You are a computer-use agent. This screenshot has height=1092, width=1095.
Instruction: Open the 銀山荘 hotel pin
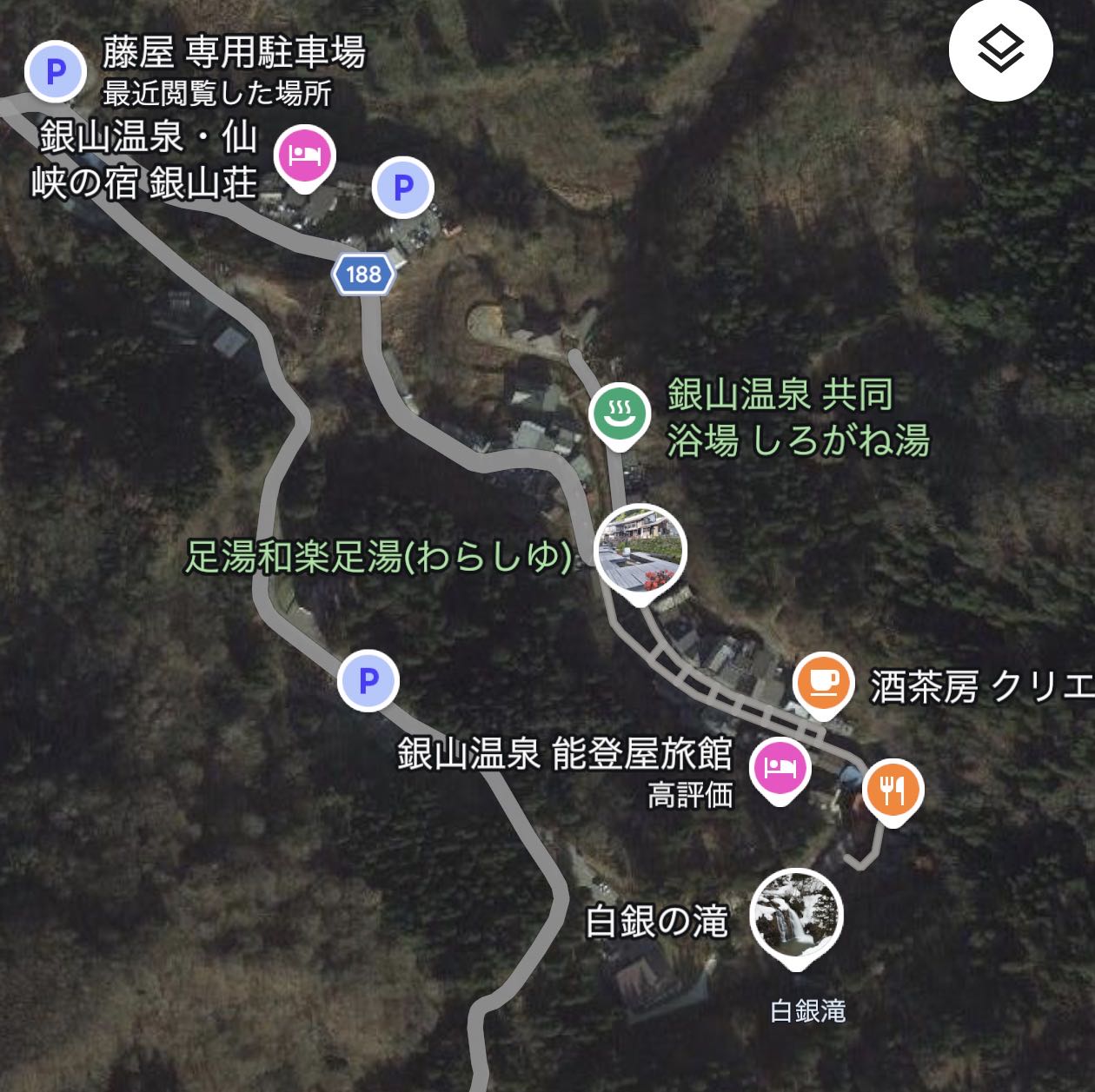coord(304,156)
